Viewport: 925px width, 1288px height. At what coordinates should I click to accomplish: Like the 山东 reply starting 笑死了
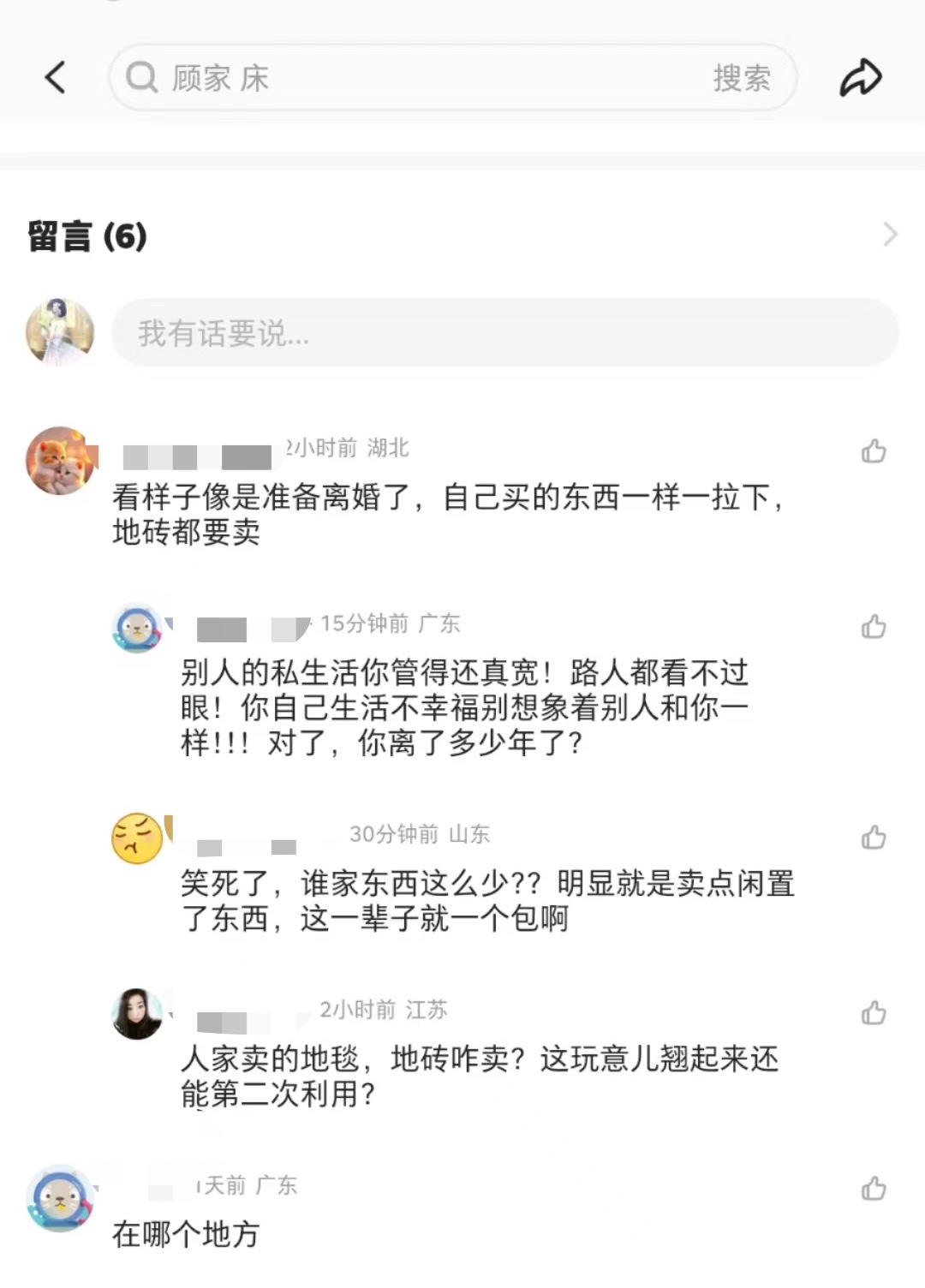point(873,838)
